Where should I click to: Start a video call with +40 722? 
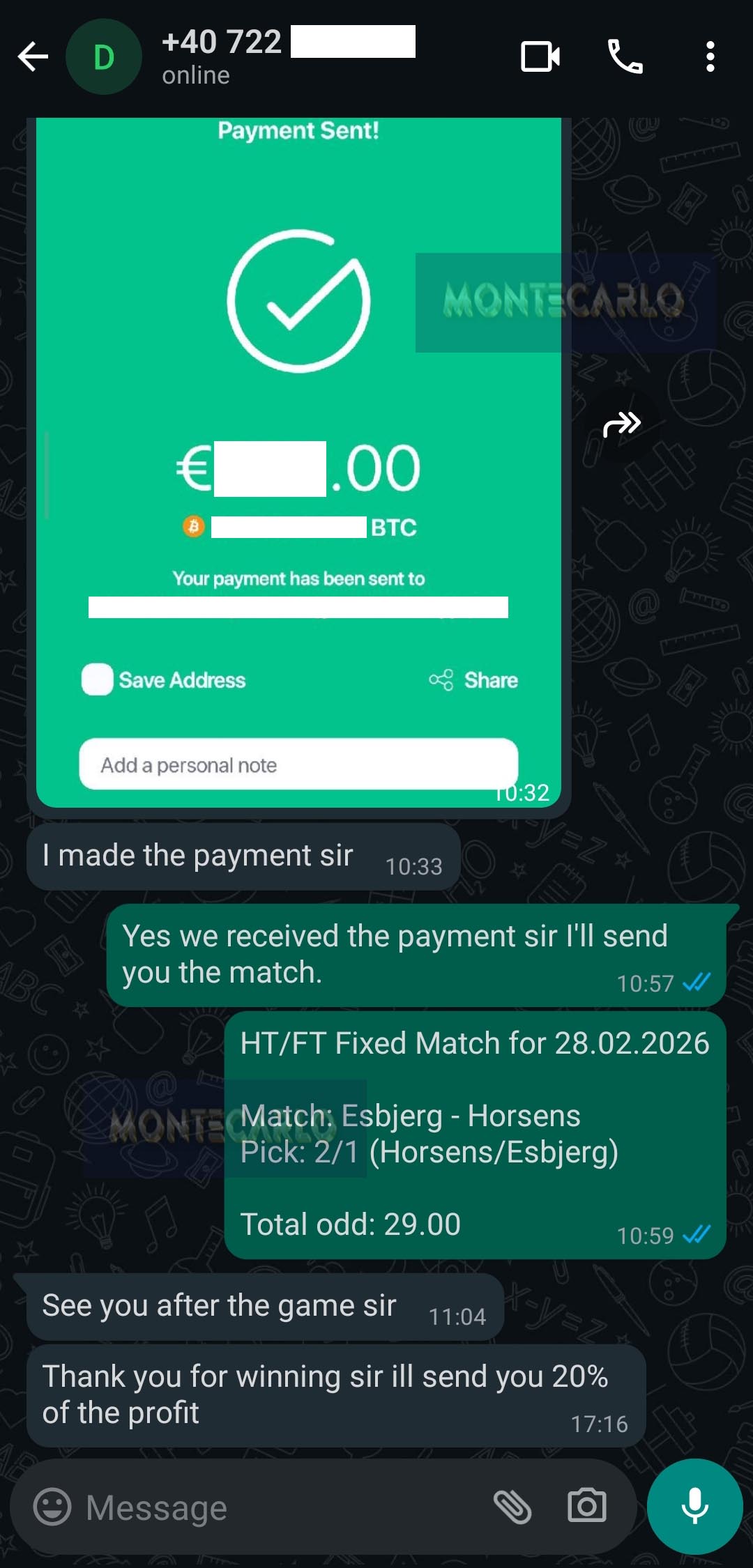pyautogui.click(x=540, y=57)
